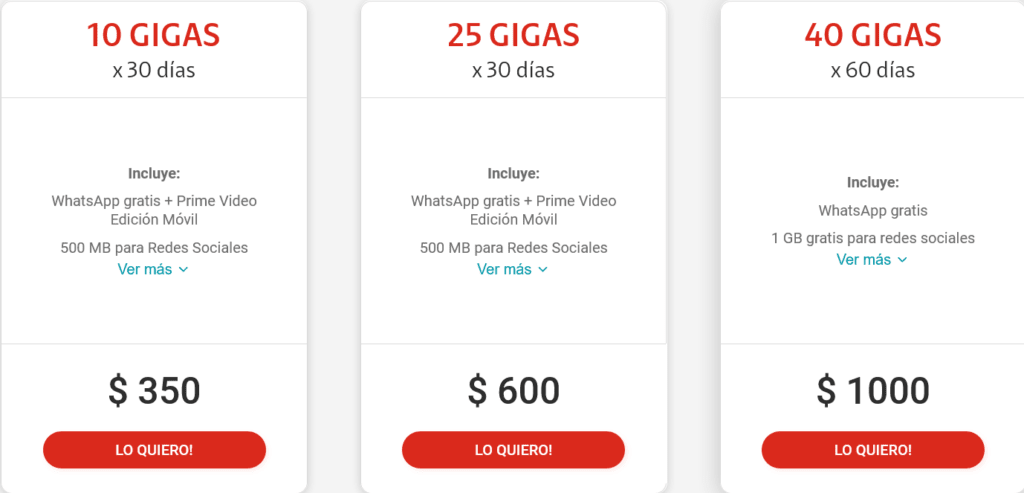Expand Ver más in the 40 GIGAS card
The width and height of the screenshot is (1024, 493).
tap(872, 259)
